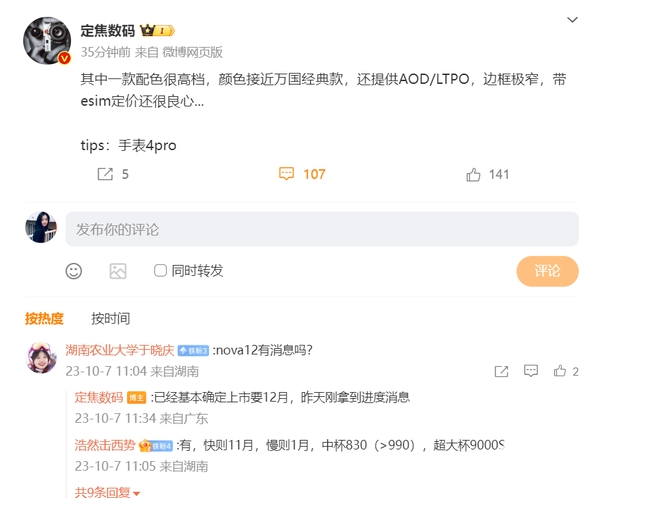Submit with the 评论 button
This screenshot has width=655, height=513.
[547, 271]
